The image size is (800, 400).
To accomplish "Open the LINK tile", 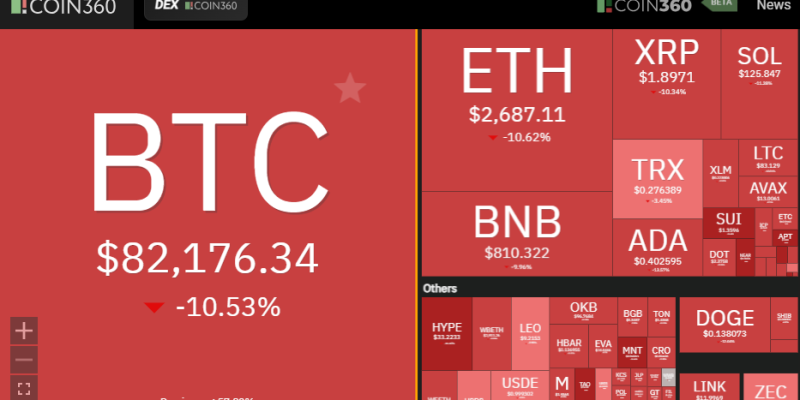I will point(709,388).
